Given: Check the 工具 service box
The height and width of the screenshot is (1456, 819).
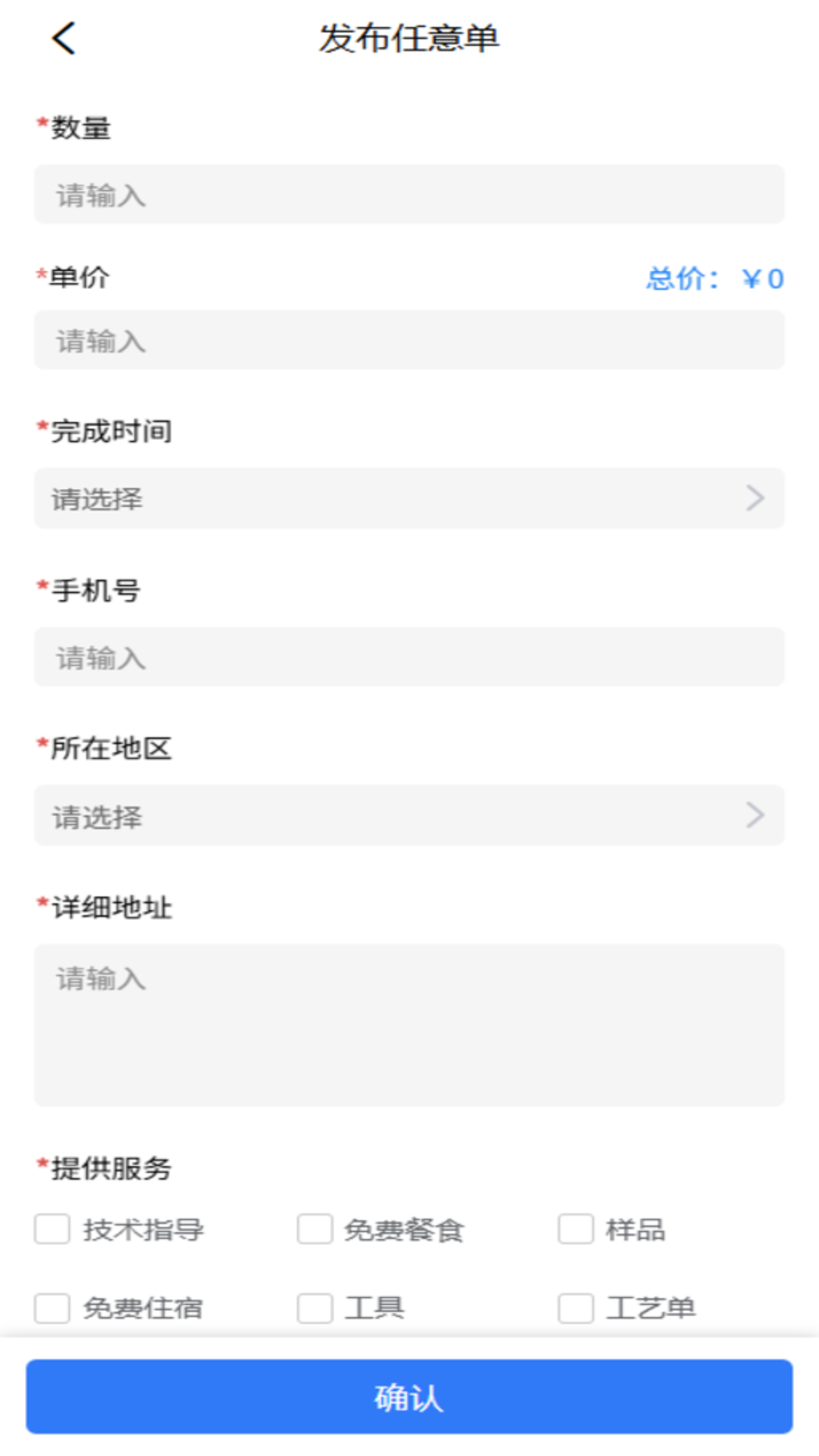Looking at the screenshot, I should click(x=314, y=1307).
